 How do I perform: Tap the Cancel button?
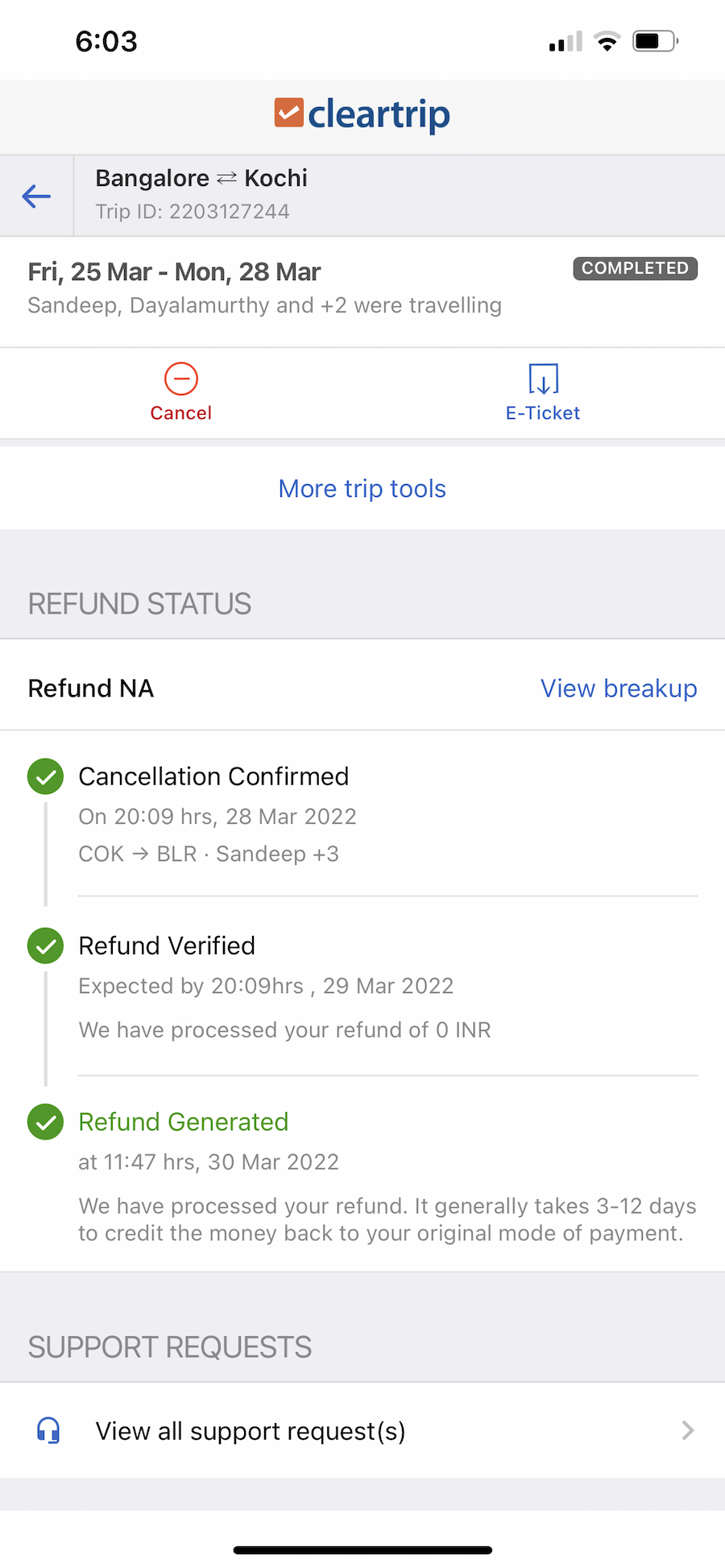(181, 393)
